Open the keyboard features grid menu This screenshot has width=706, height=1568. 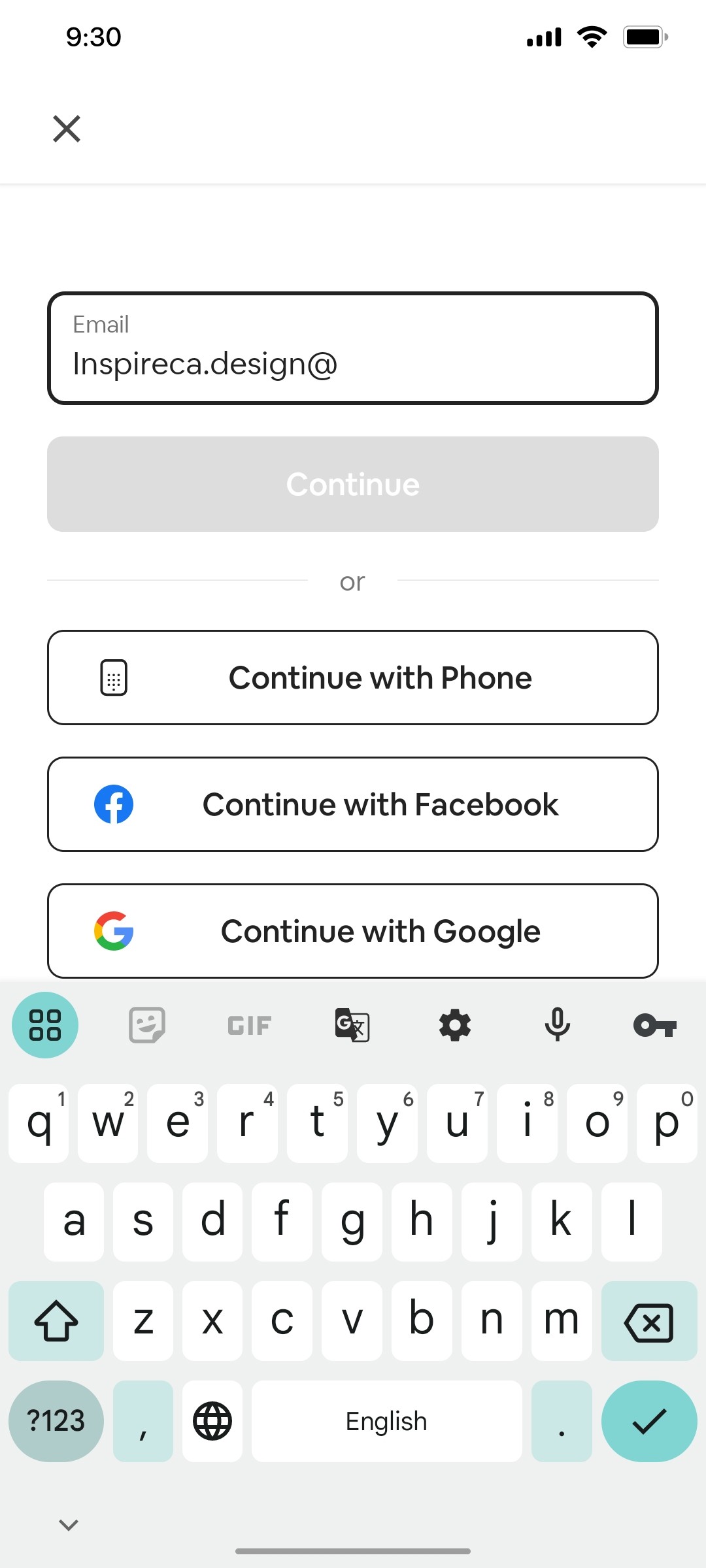[x=44, y=1024]
